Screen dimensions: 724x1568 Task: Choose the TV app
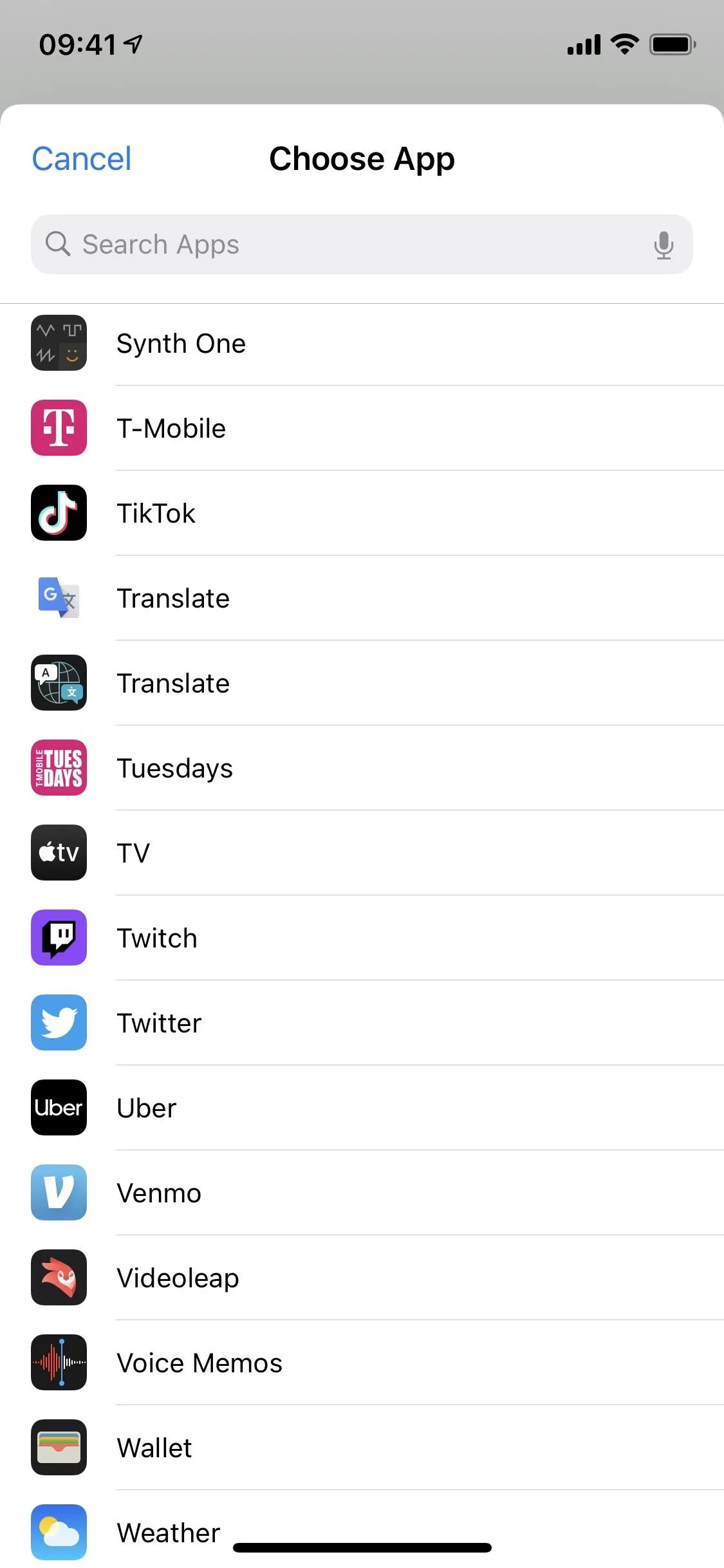362,854
